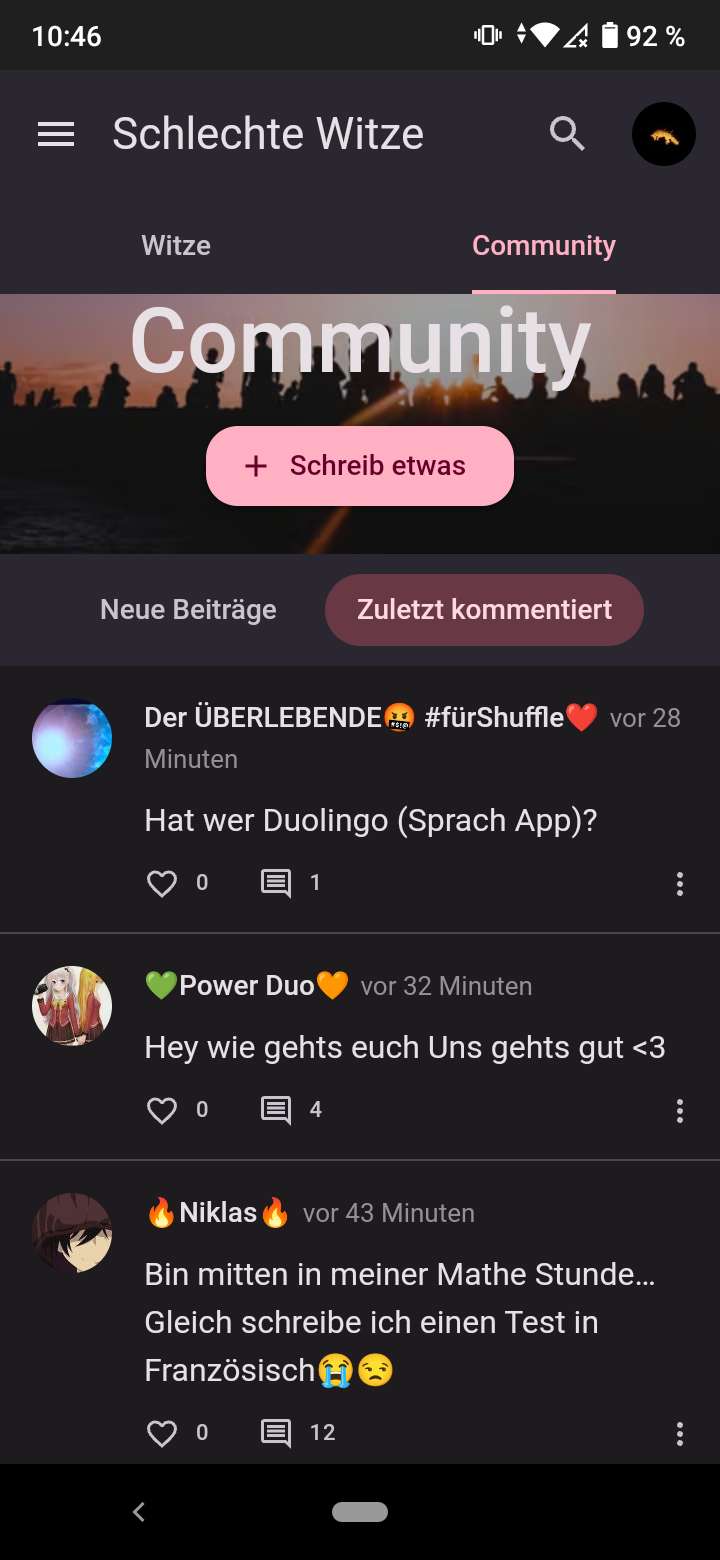The width and height of the screenshot is (720, 1560).
Task: Show Neue Beiträge posts
Action: click(x=188, y=609)
